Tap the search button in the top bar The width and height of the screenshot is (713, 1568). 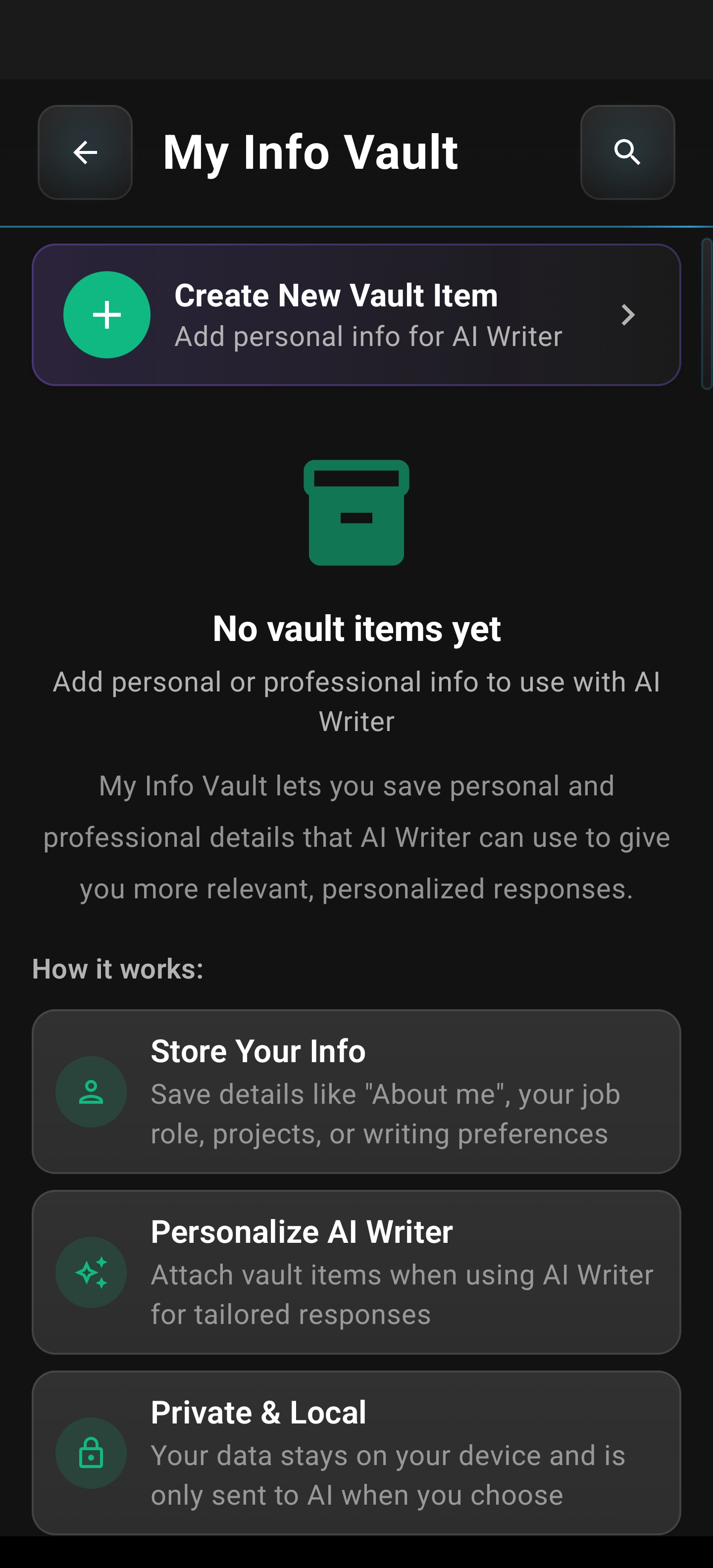(x=627, y=153)
